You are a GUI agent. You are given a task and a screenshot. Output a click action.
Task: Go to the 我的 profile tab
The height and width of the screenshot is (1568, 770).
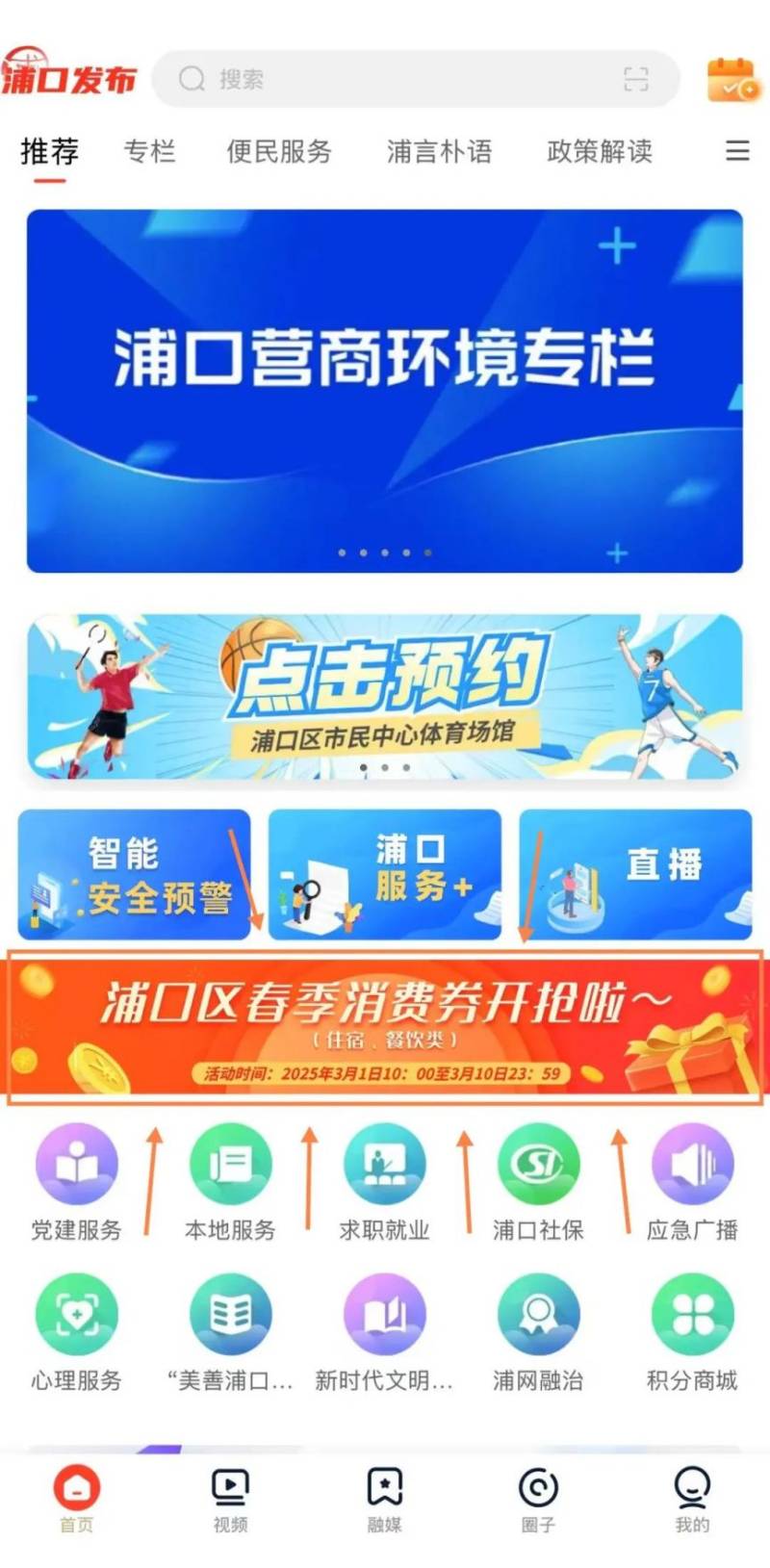click(x=692, y=1500)
